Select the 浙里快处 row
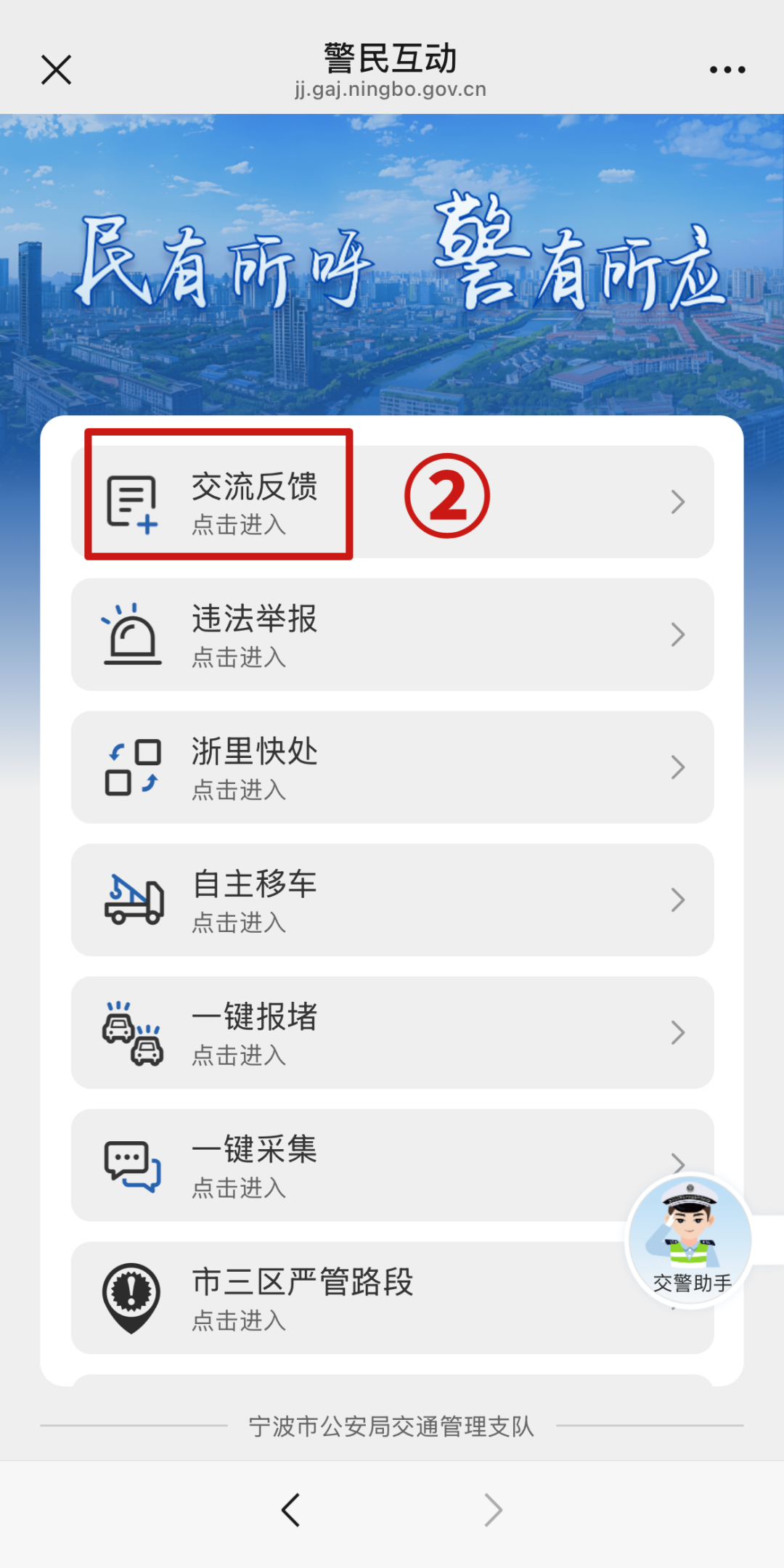 click(392, 767)
